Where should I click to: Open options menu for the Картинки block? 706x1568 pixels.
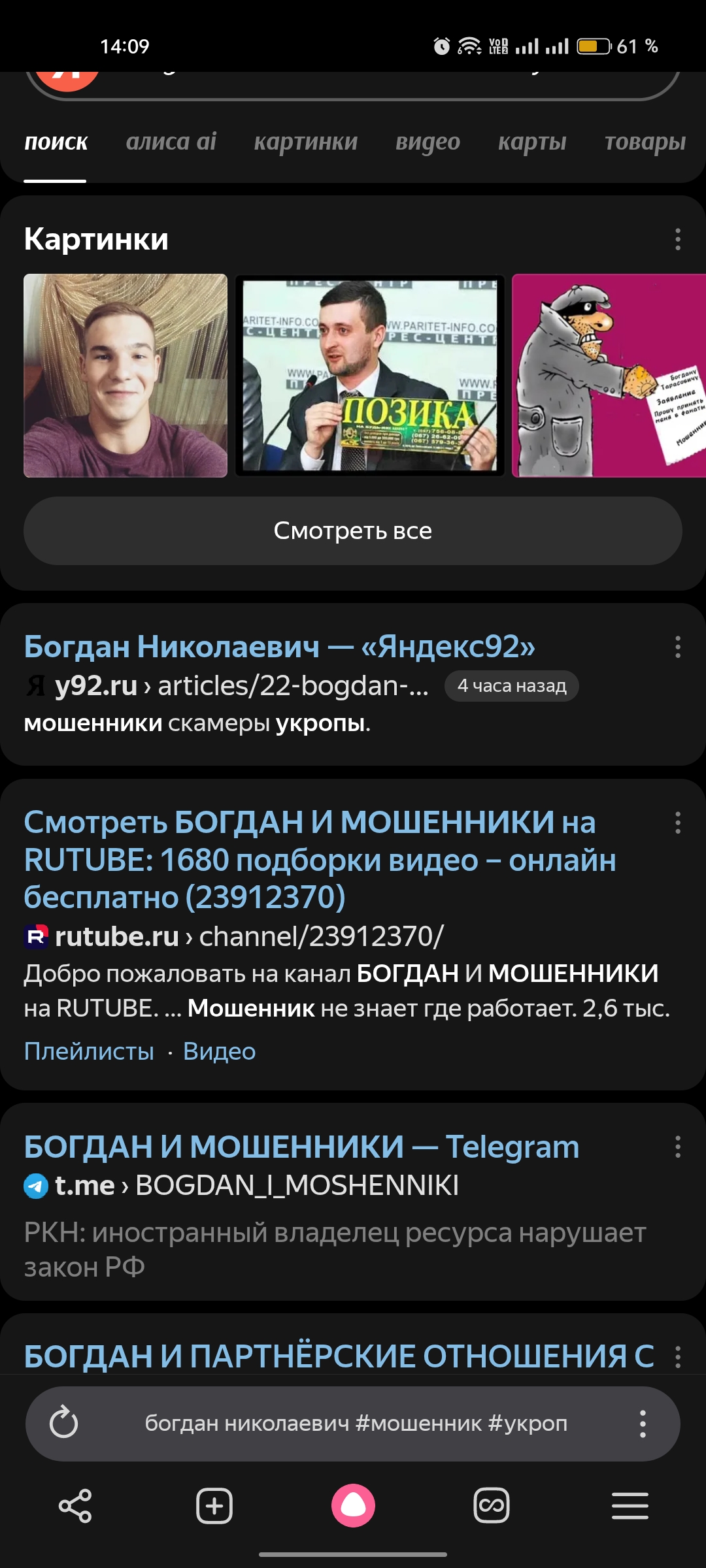[x=678, y=239]
